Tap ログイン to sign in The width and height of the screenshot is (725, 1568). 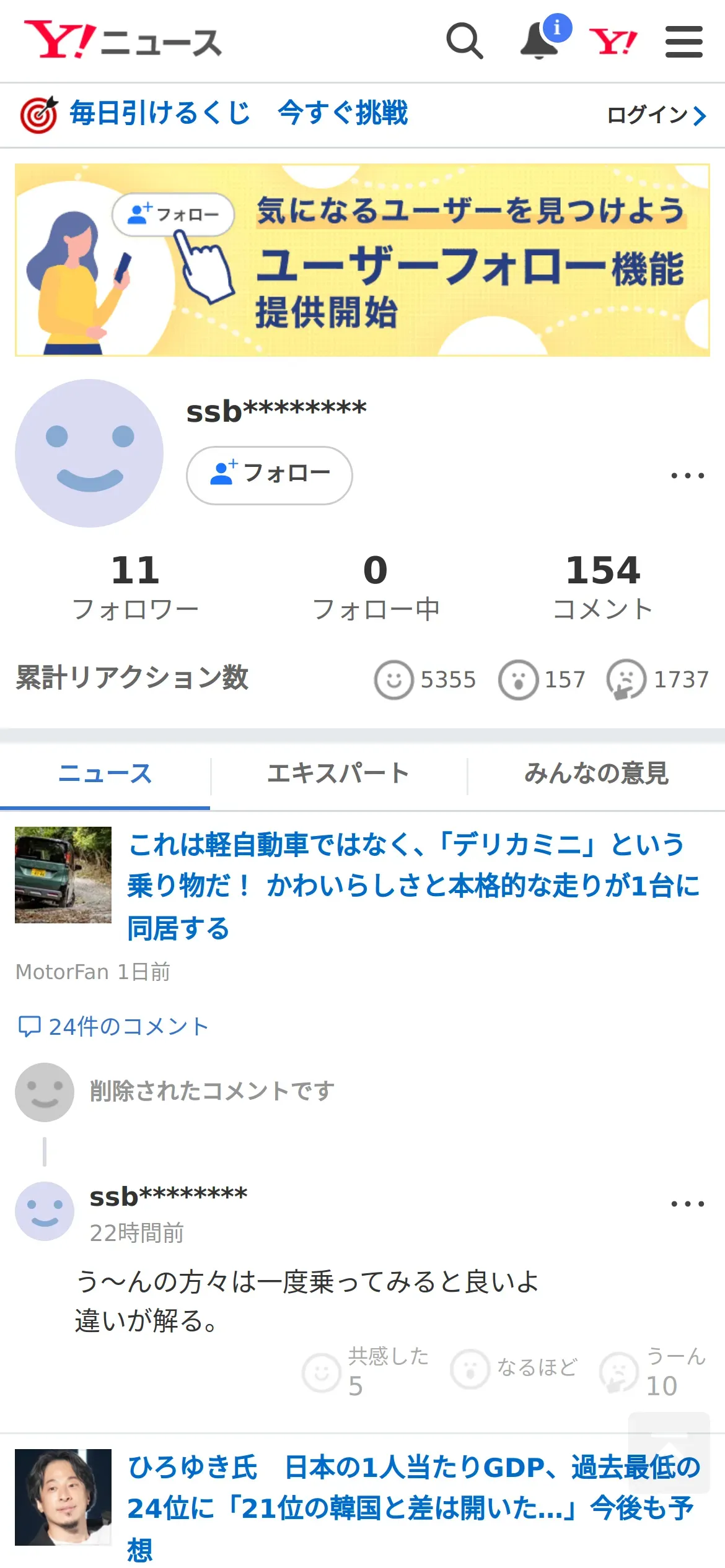point(656,115)
